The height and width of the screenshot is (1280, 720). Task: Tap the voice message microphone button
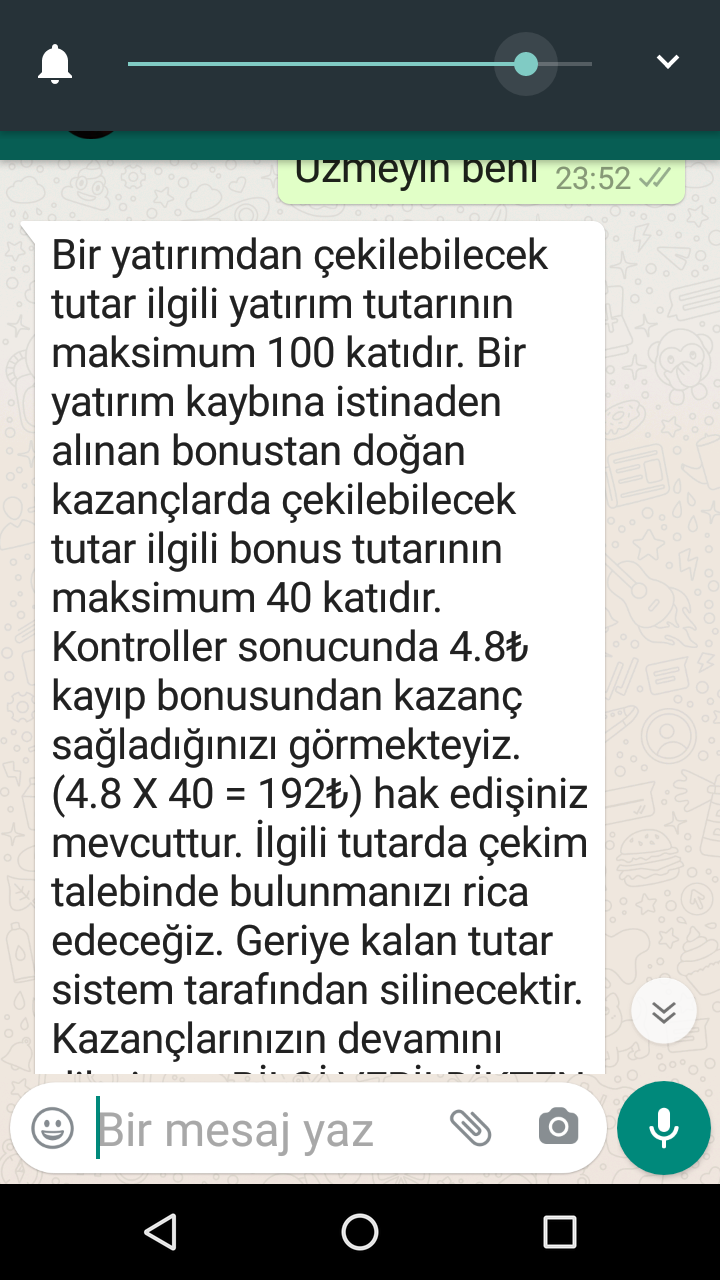tap(664, 1128)
